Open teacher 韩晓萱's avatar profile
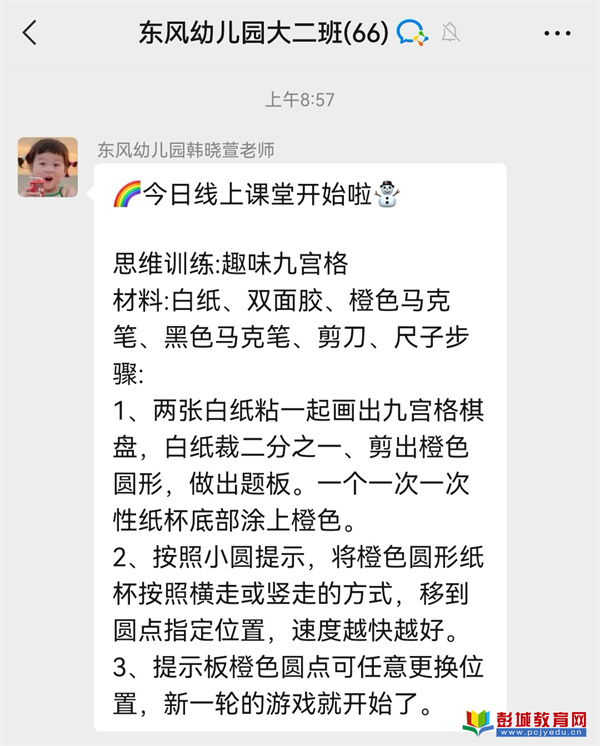The height and width of the screenshot is (746, 600). (x=47, y=167)
